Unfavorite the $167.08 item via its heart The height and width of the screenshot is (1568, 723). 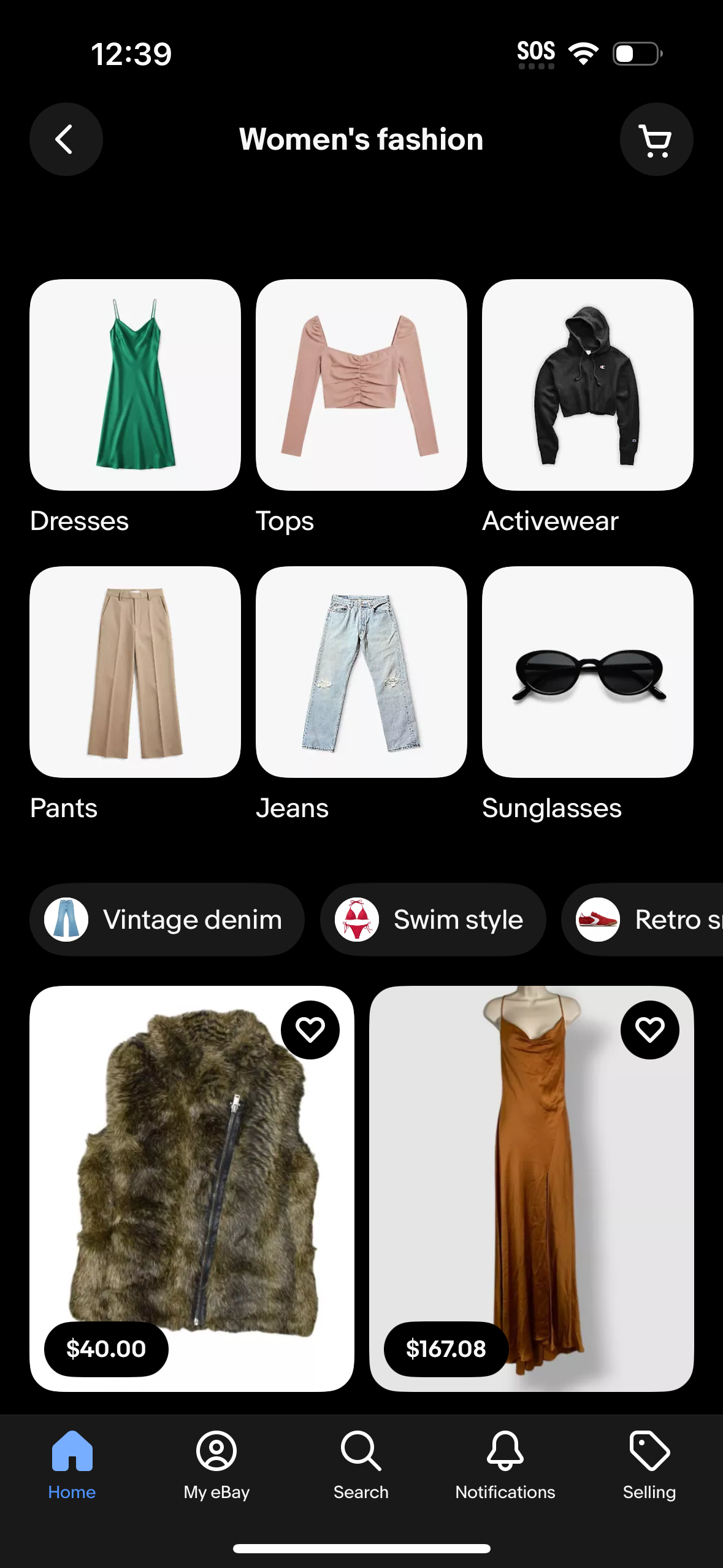tap(650, 1030)
